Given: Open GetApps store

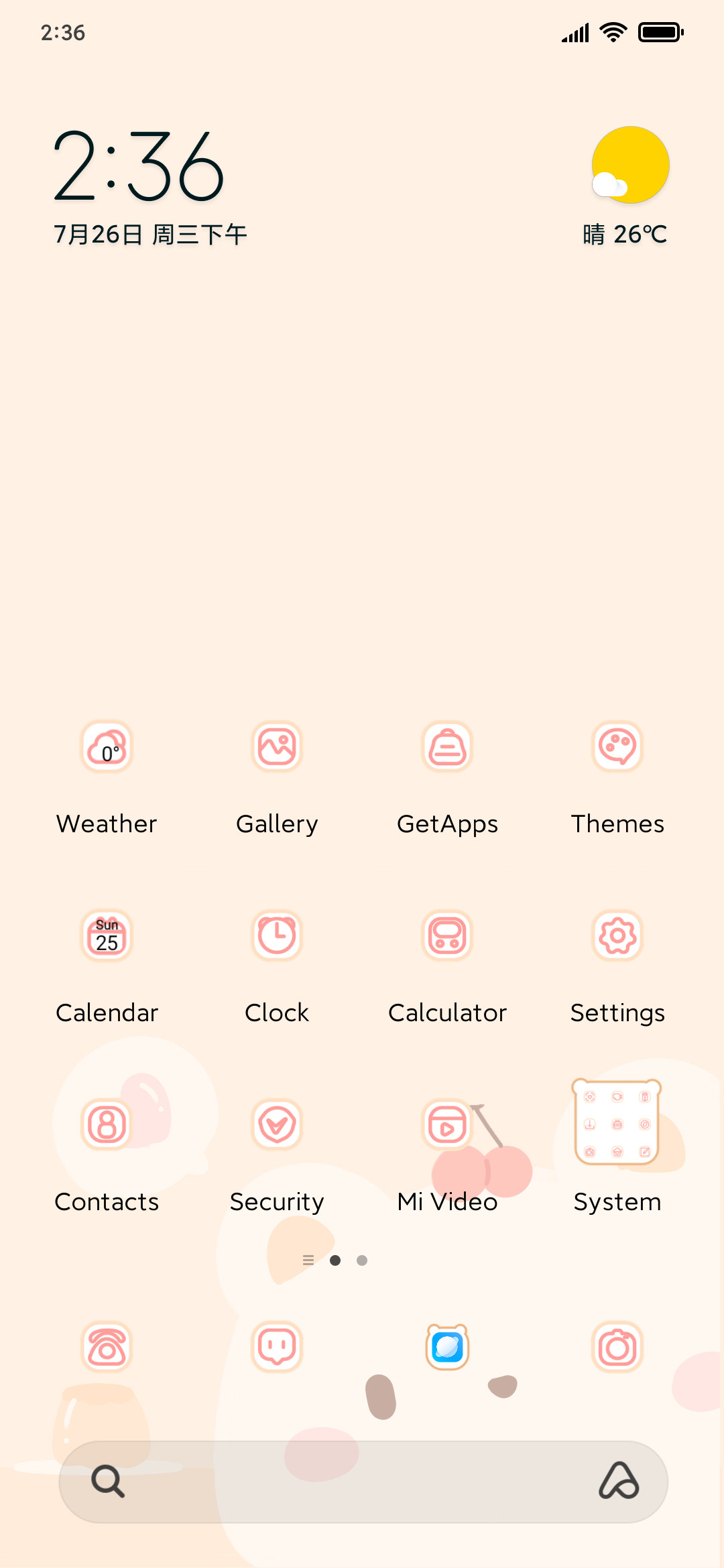Looking at the screenshot, I should click(x=447, y=747).
